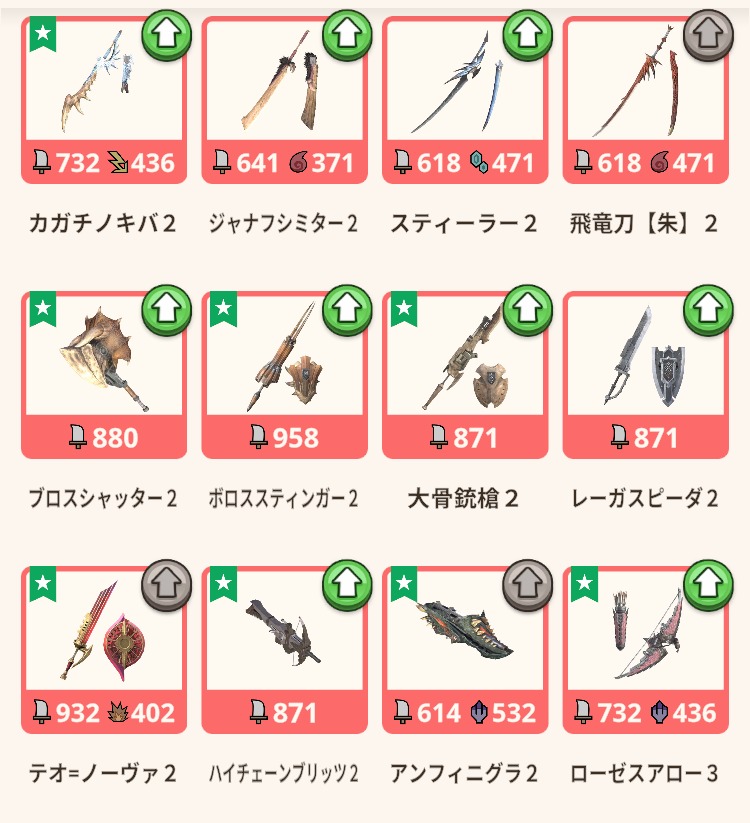Open the スティーラー2 weapon card
This screenshot has width=750, height=823.
coord(465,100)
